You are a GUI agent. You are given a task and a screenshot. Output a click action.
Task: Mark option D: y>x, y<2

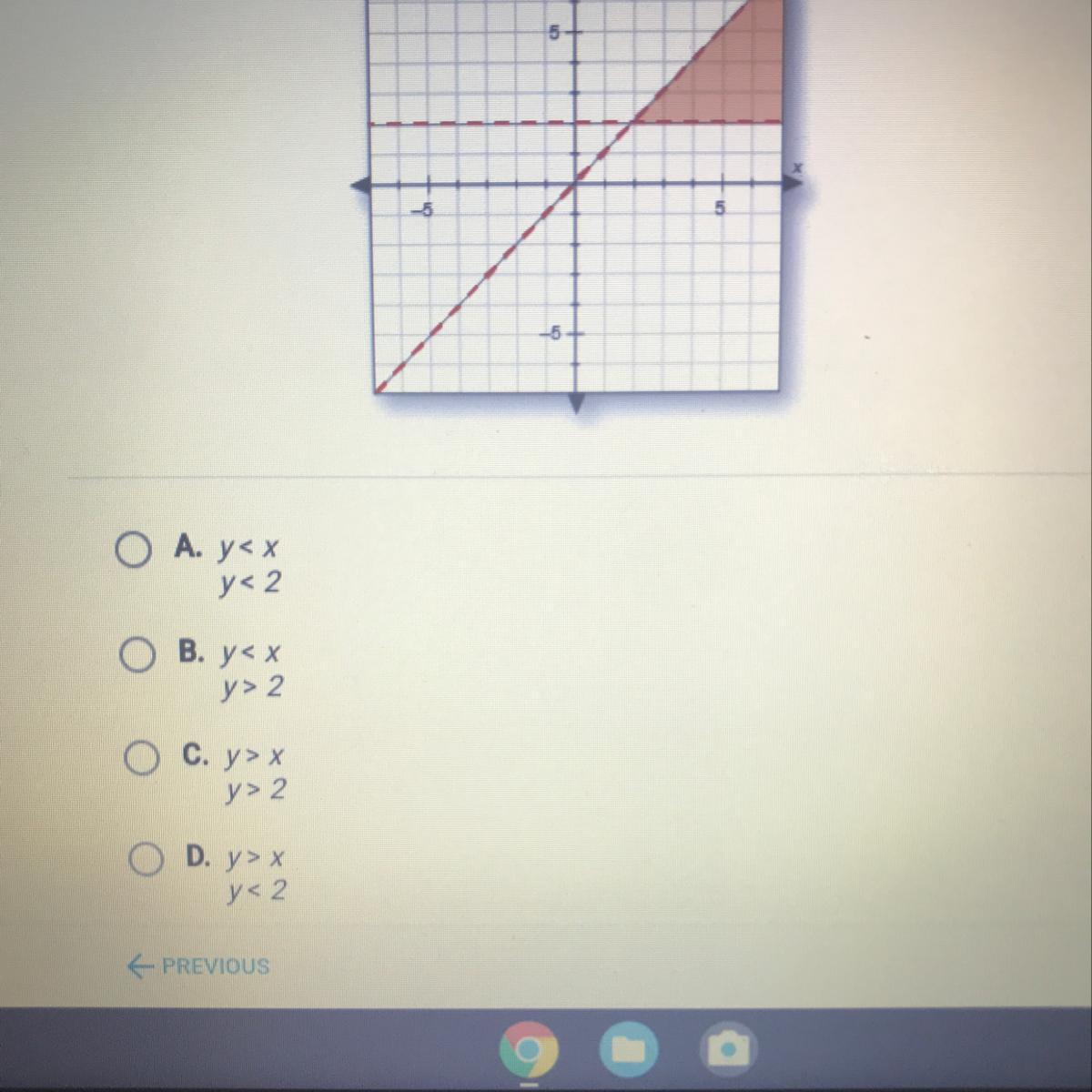(x=146, y=858)
